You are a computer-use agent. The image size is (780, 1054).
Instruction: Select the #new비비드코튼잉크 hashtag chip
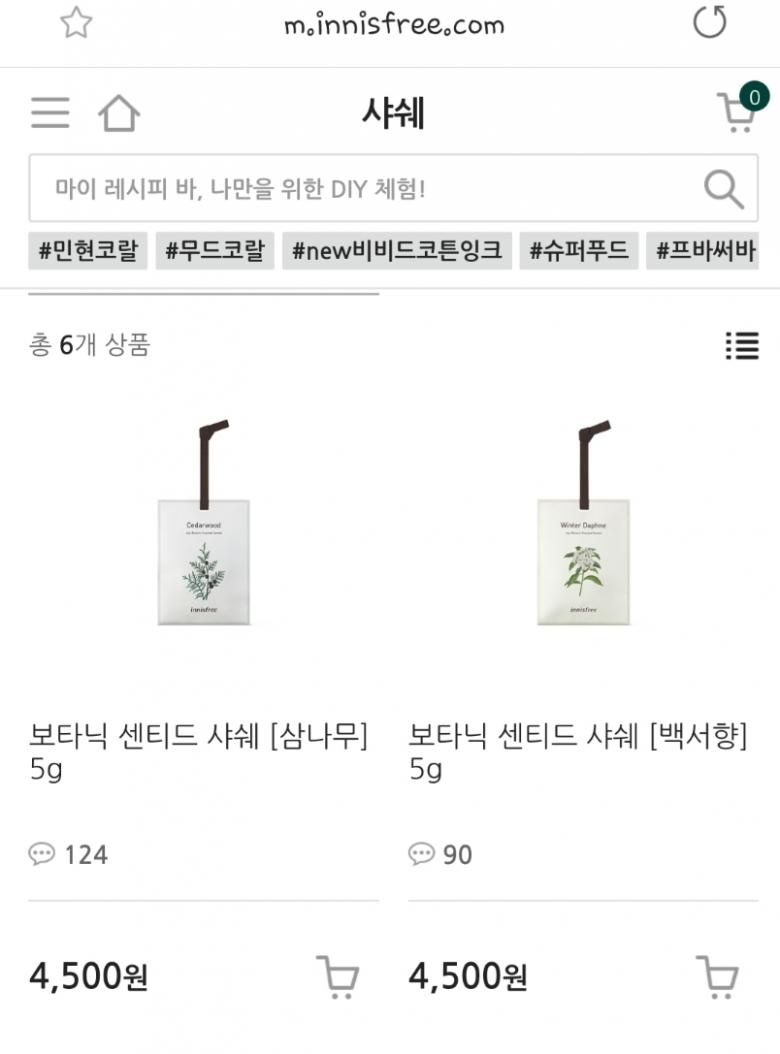(x=397, y=250)
